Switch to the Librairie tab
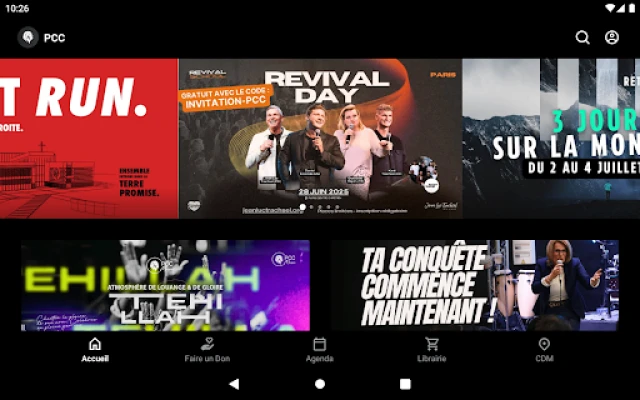The height and width of the screenshot is (400, 640). coord(432,349)
